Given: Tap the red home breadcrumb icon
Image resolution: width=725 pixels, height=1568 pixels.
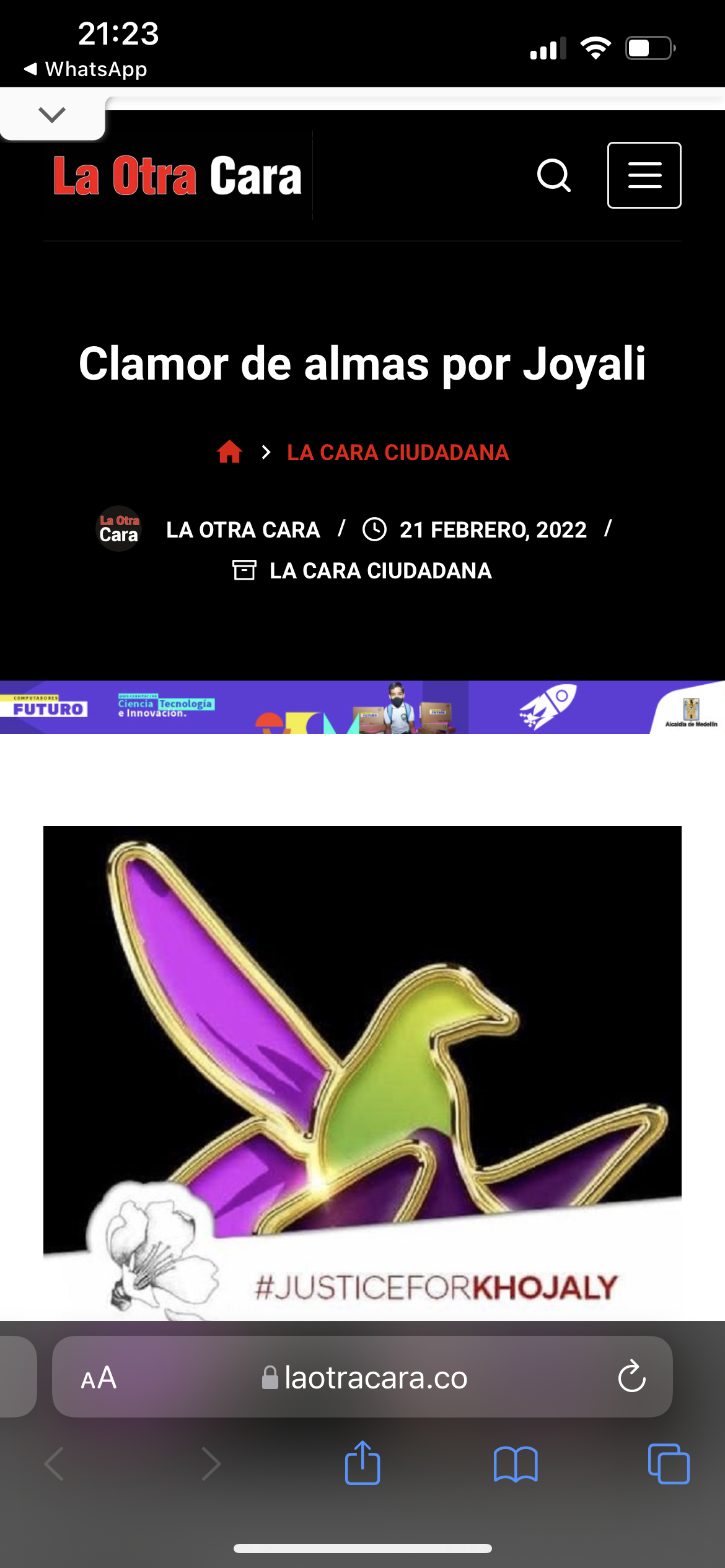Looking at the screenshot, I should [229, 452].
